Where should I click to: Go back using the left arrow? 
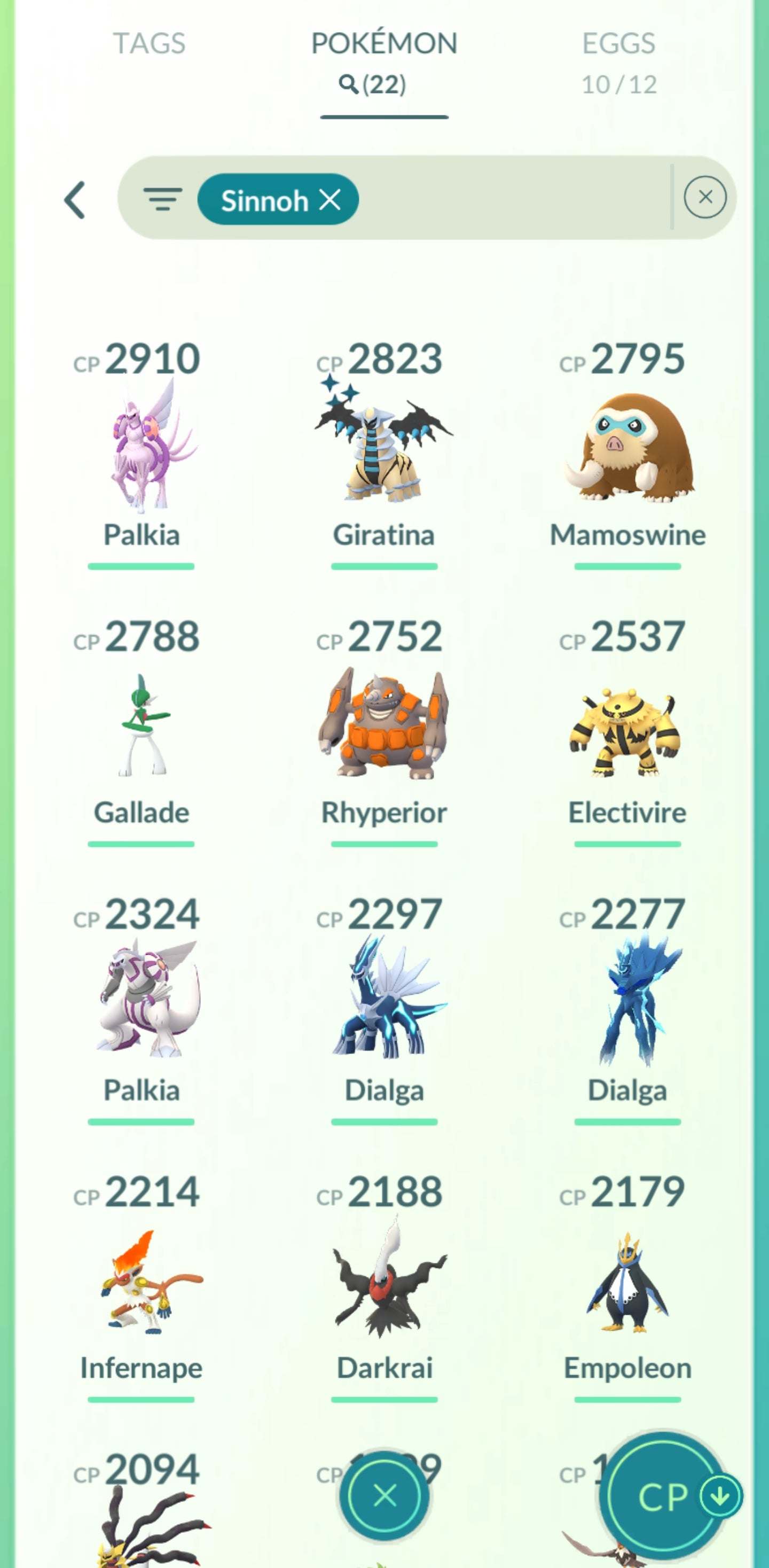75,200
